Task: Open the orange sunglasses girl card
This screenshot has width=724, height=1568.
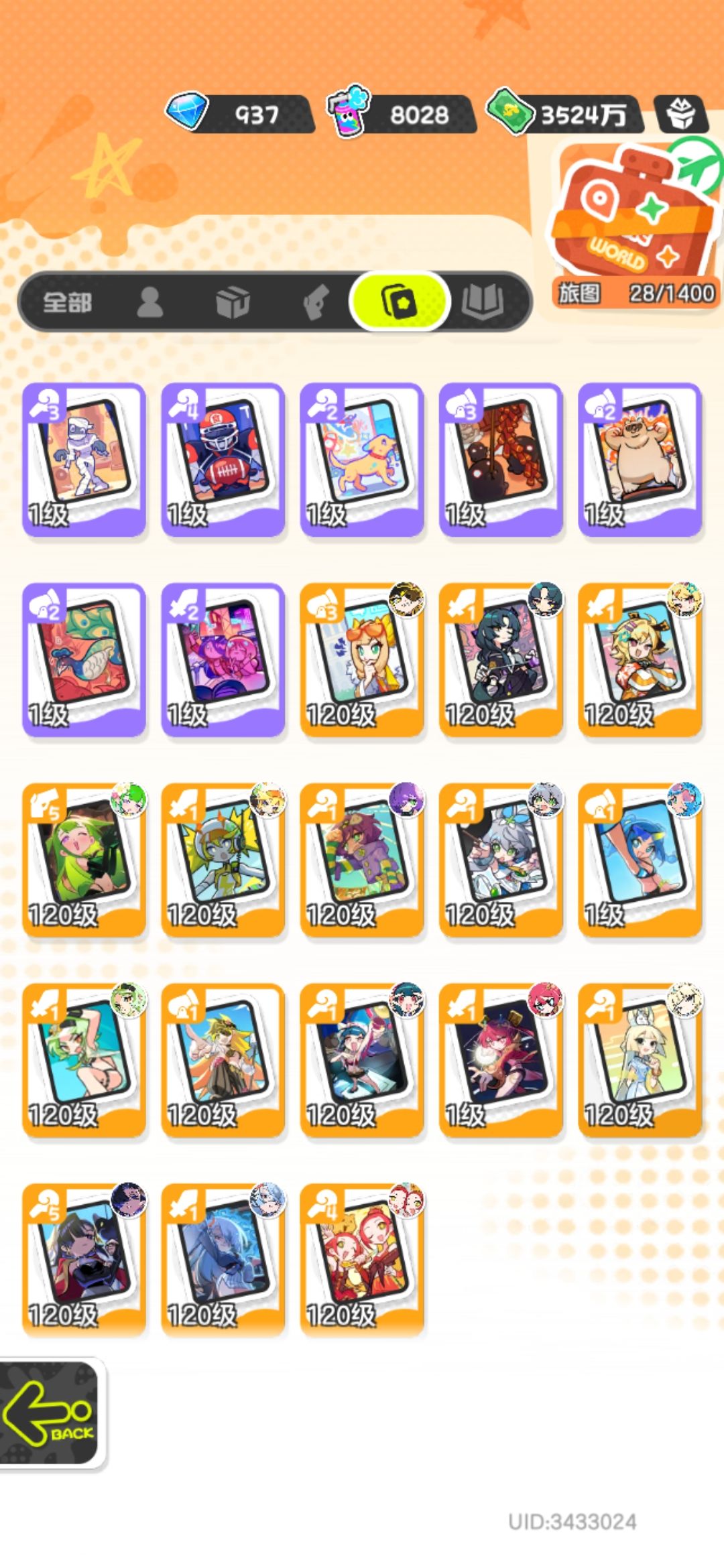Action: (x=362, y=660)
